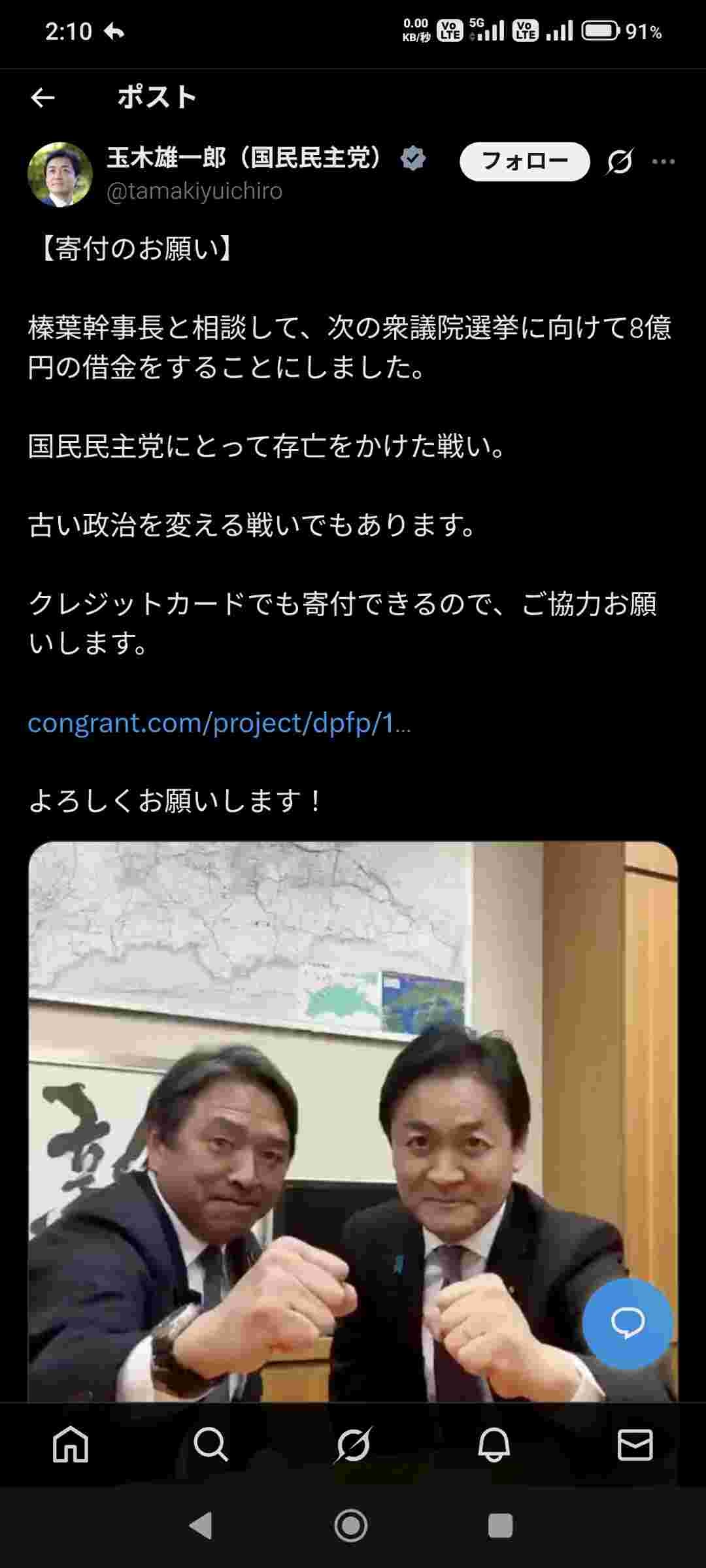Tap the floating reply bubble button
Image resolution: width=706 pixels, height=1568 pixels.
628,1324
